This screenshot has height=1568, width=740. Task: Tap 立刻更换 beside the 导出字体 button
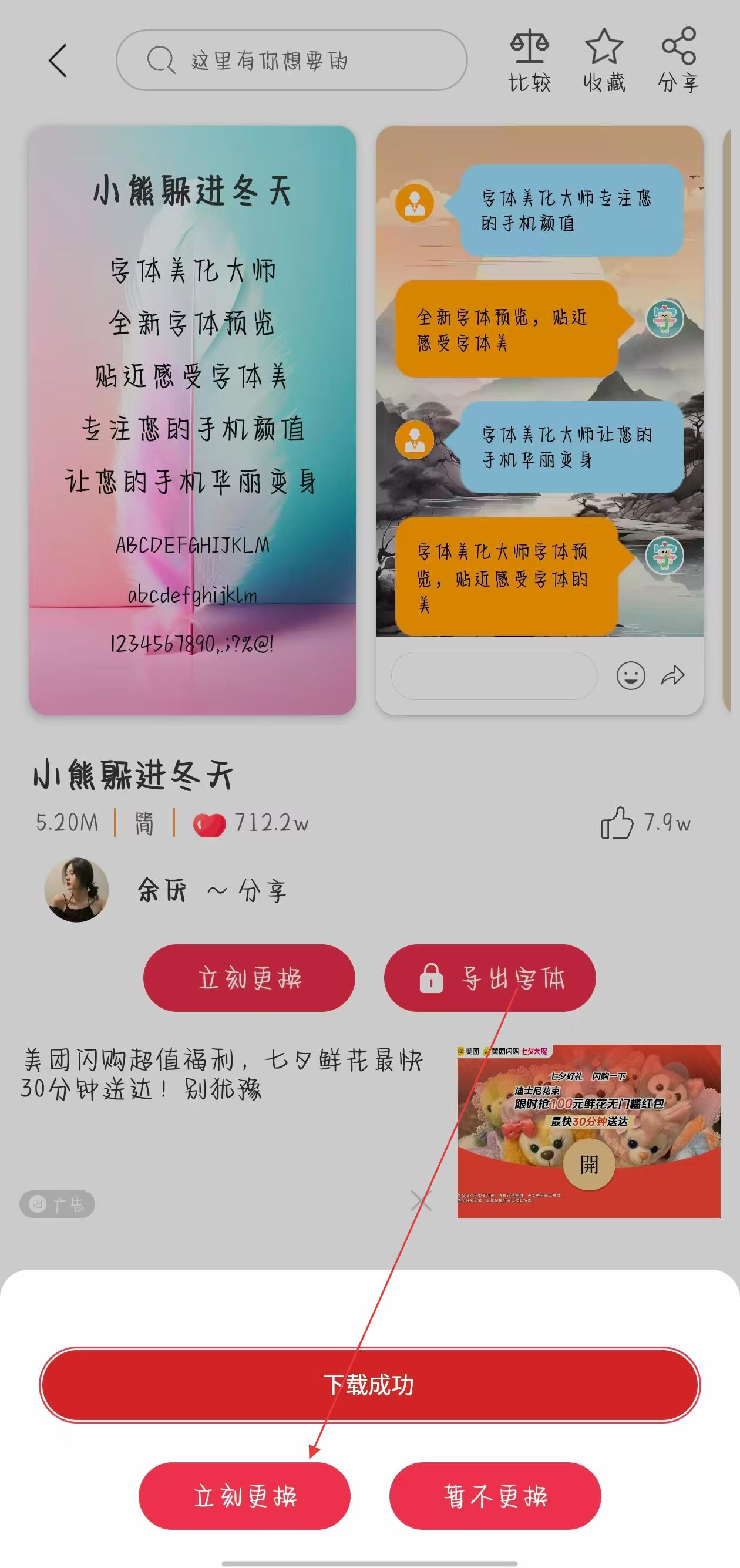pyautogui.click(x=249, y=978)
